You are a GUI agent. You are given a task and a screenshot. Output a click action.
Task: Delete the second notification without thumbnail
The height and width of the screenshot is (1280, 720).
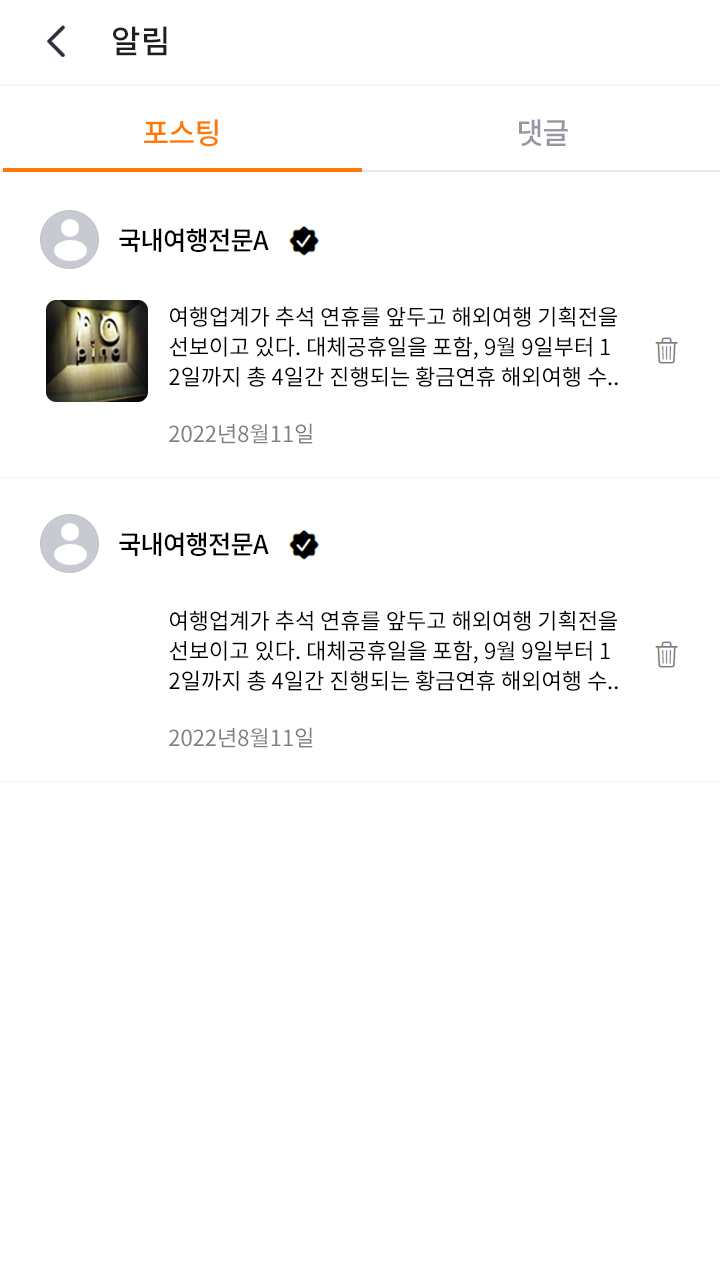pyautogui.click(x=666, y=655)
